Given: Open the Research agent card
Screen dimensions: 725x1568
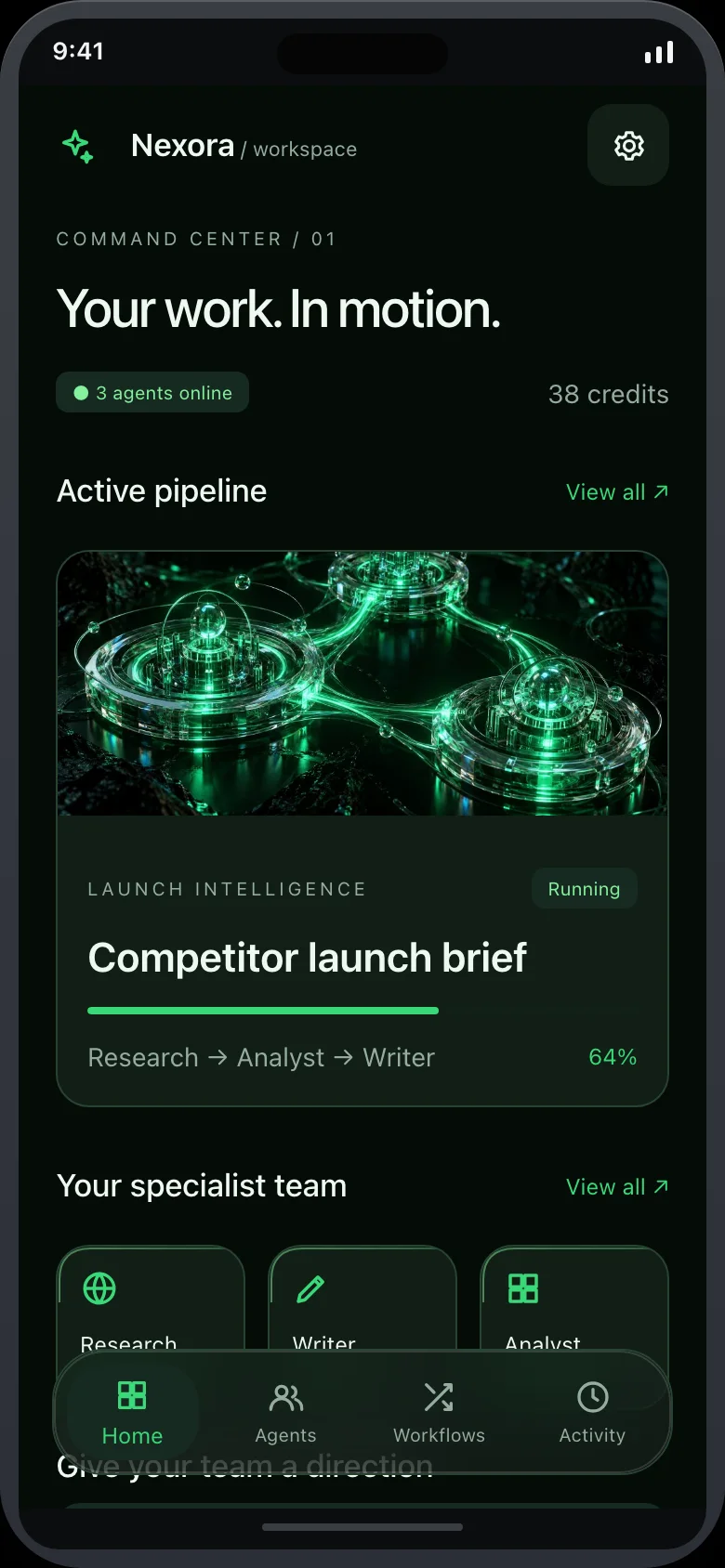Looking at the screenshot, I should [151, 1299].
